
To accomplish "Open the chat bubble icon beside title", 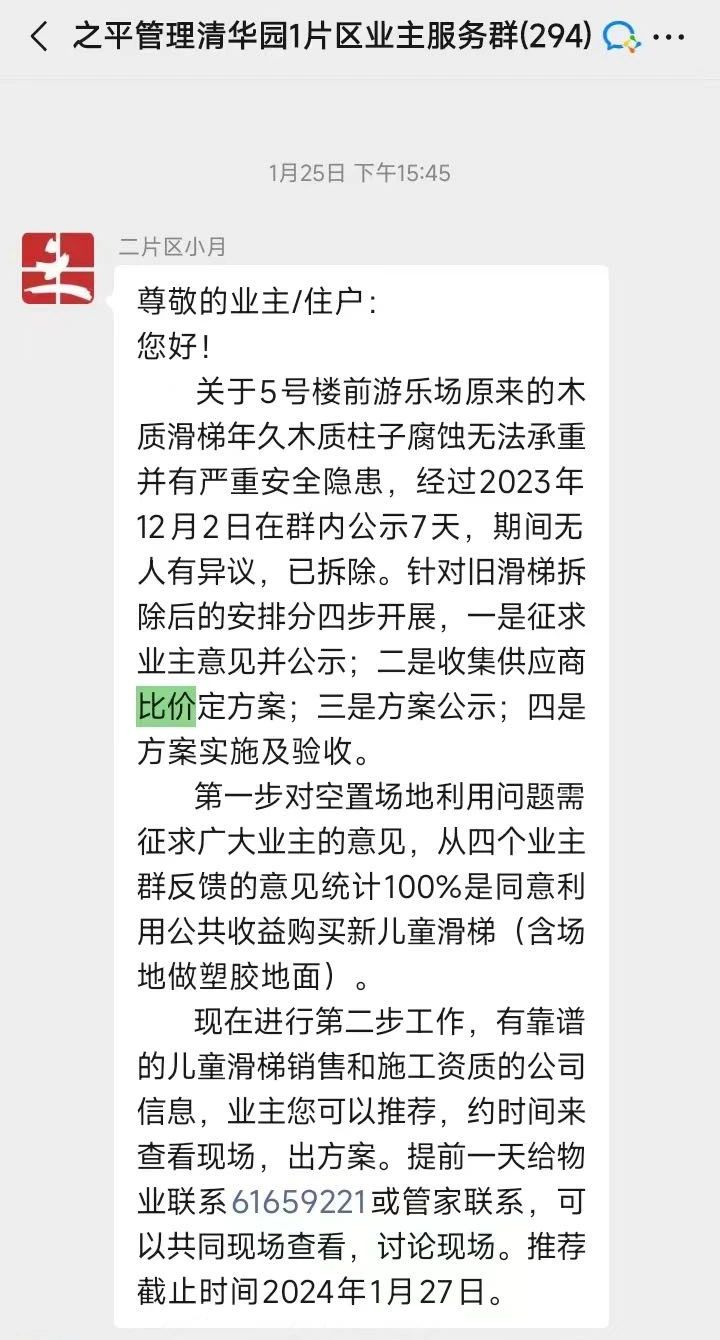I will point(621,39).
